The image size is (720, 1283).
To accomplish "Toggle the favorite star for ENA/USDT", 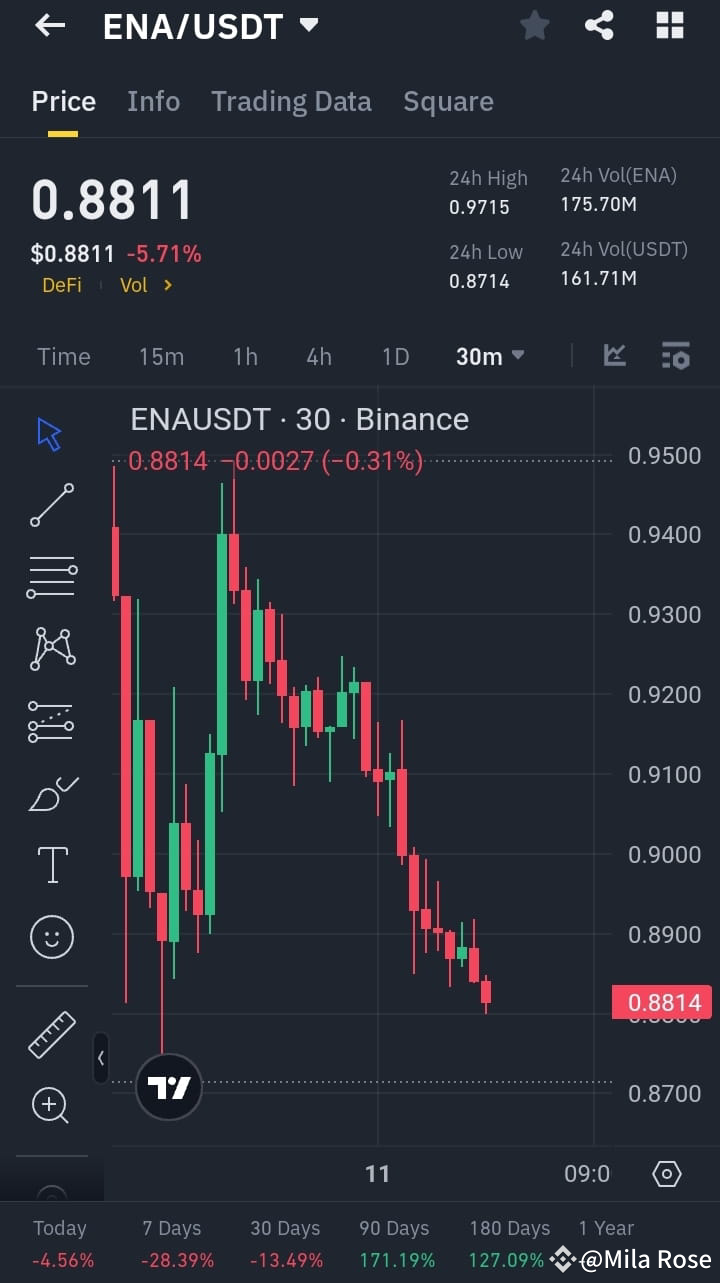I will tap(534, 26).
